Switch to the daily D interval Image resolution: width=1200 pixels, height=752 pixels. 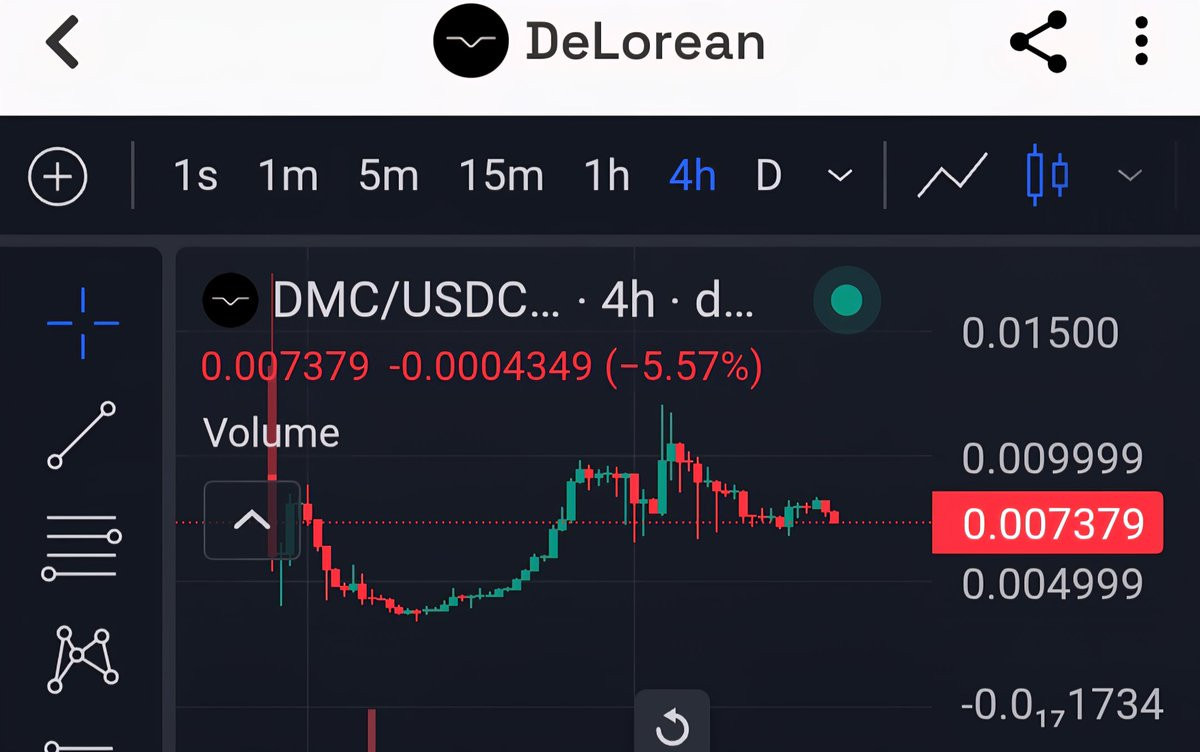point(768,176)
